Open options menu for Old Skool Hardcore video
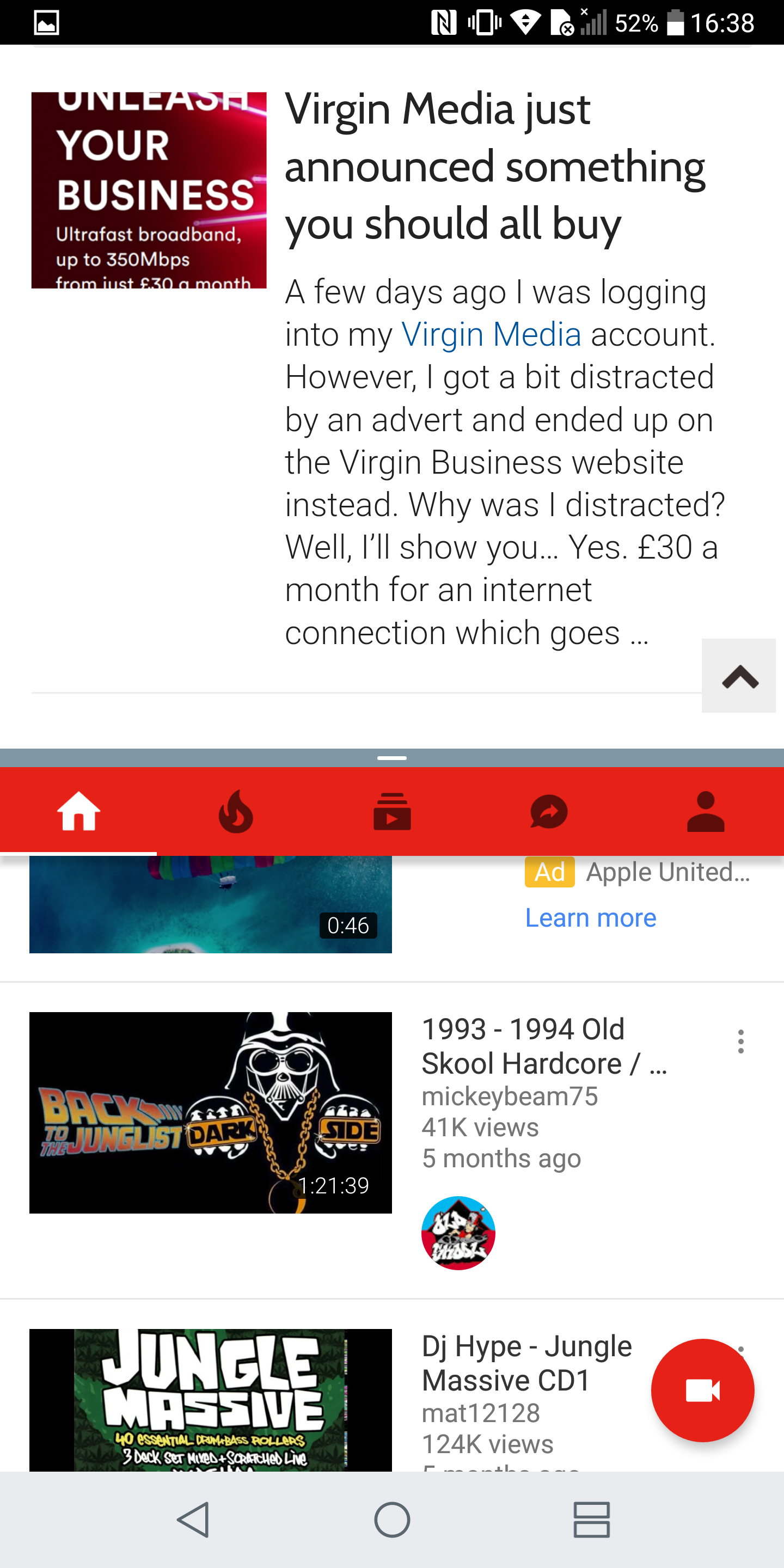The image size is (784, 1568). click(740, 1042)
